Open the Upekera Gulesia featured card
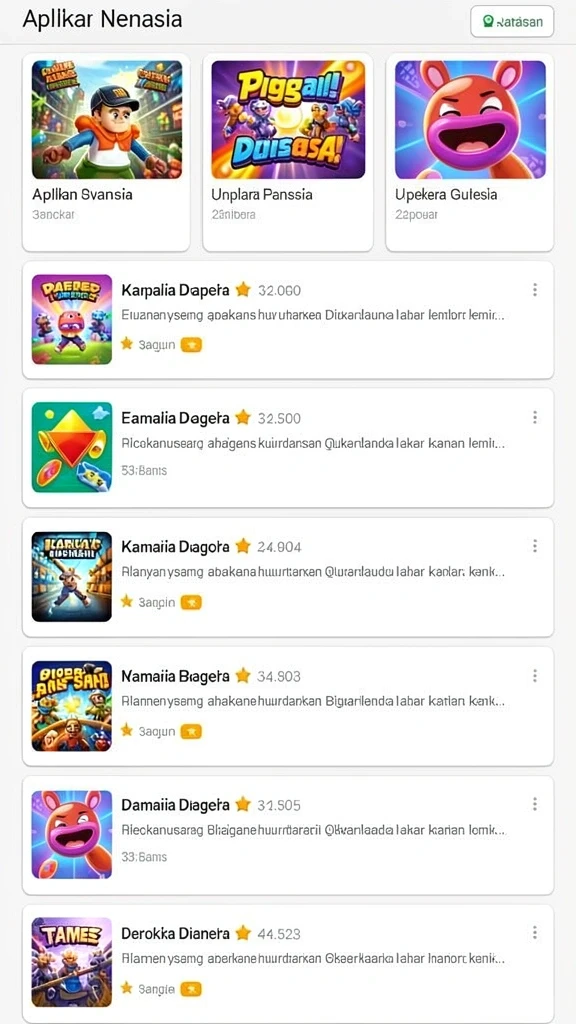 pyautogui.click(x=470, y=152)
